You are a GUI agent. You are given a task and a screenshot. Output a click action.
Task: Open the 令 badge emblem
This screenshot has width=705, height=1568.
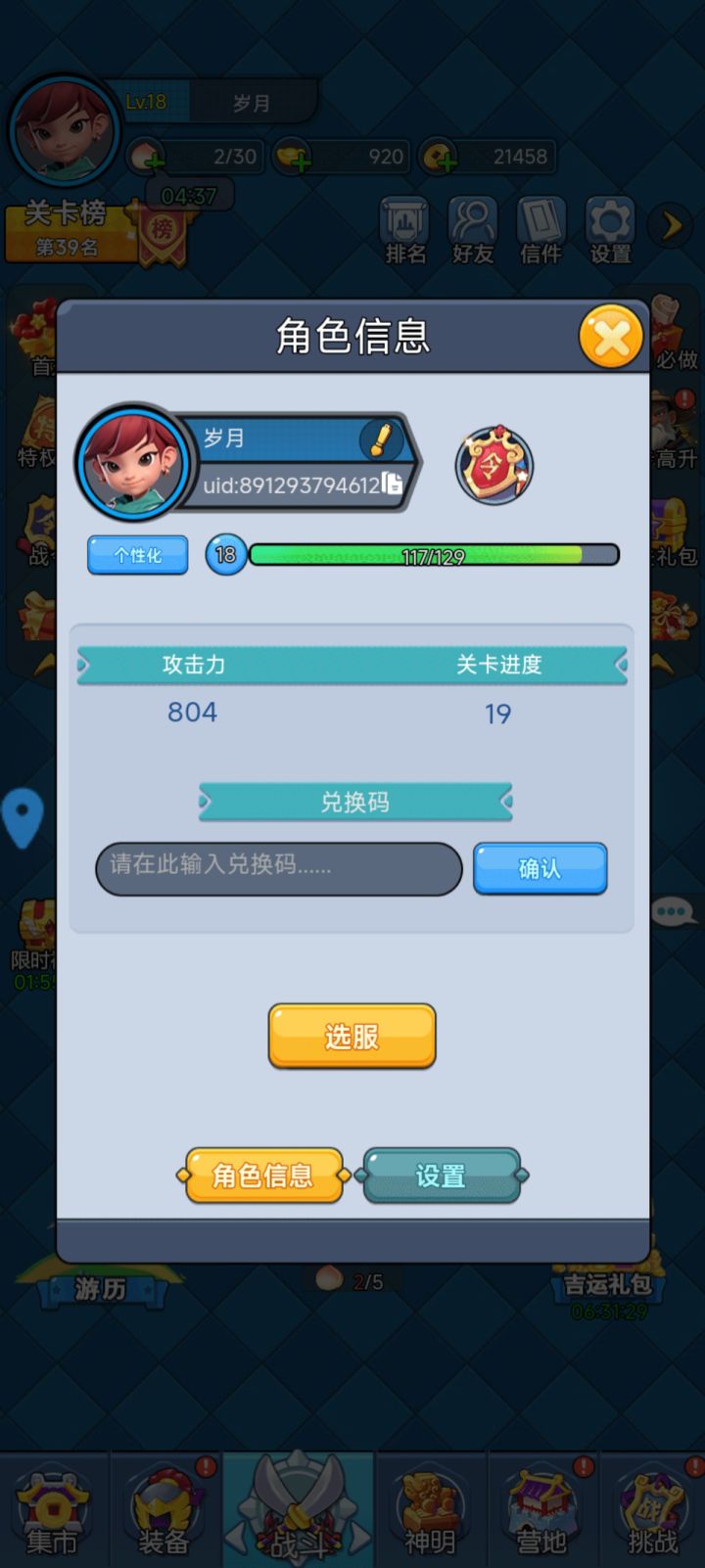click(x=494, y=464)
